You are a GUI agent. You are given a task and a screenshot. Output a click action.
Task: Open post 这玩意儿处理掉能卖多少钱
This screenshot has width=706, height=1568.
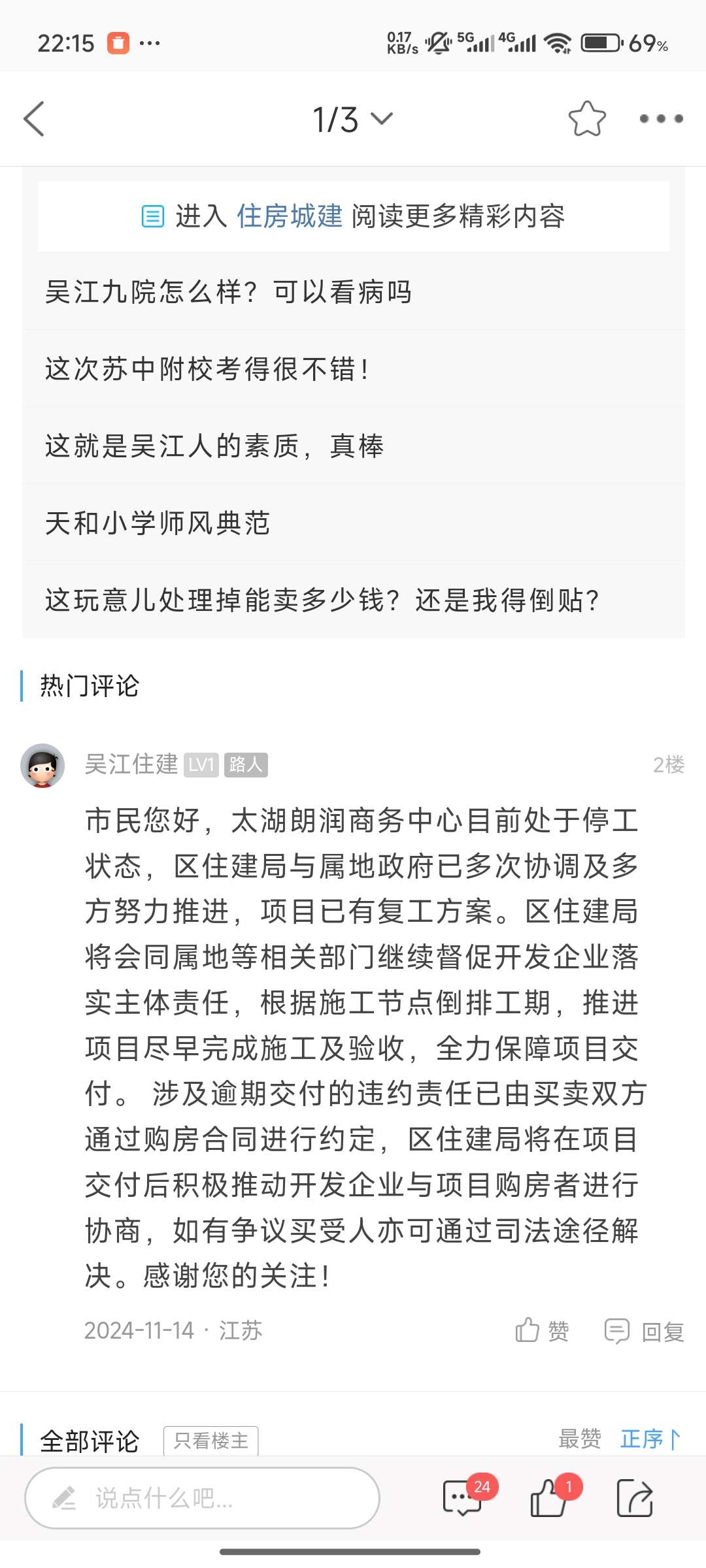[322, 600]
